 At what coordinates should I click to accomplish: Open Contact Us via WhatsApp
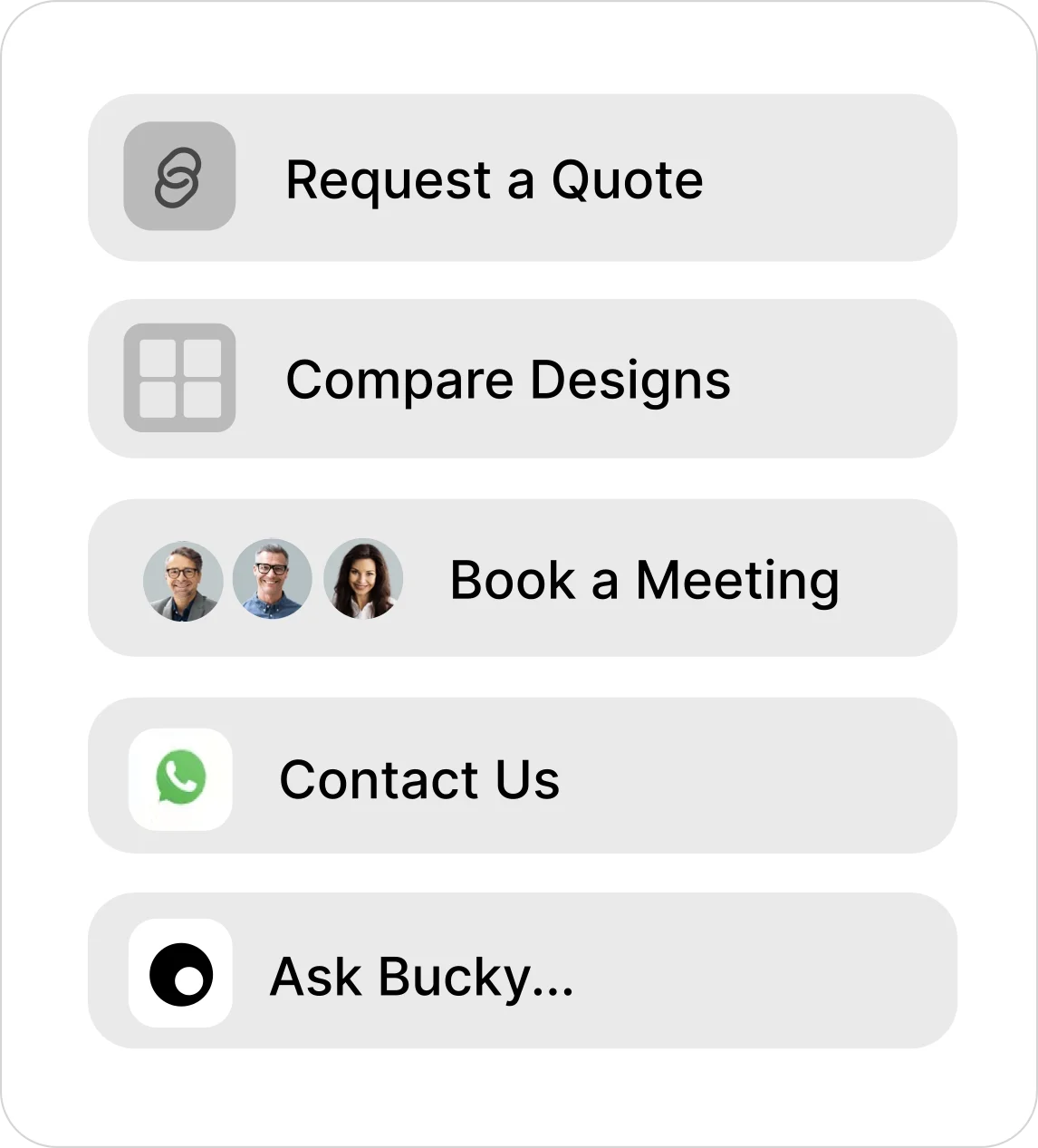tap(522, 777)
